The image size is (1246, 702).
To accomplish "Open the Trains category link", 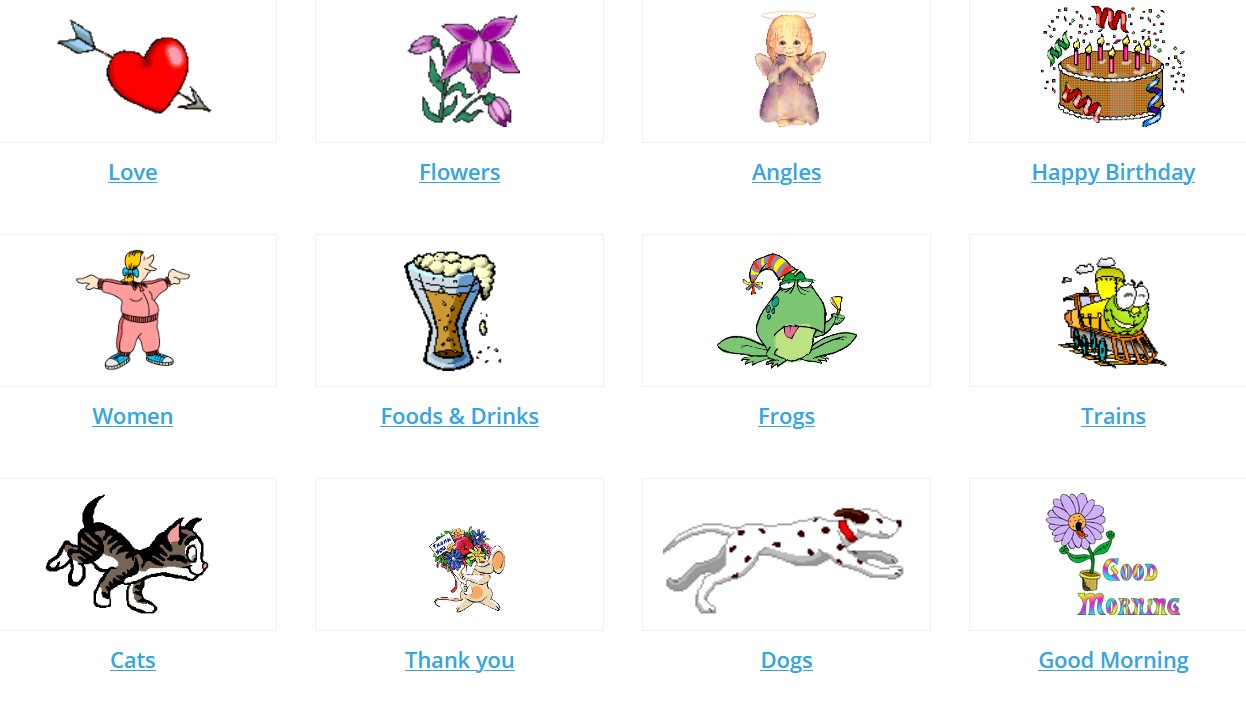I will pos(1113,416).
